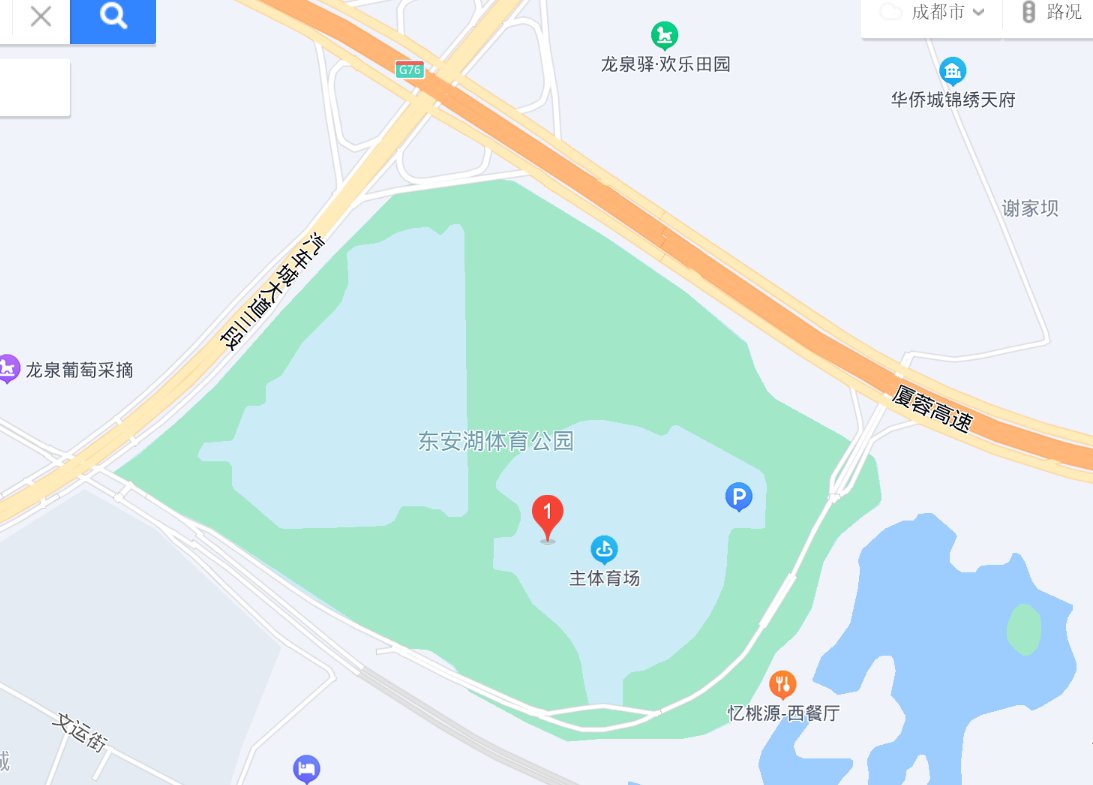Viewport: 1093px width, 785px height.
Task: Select the red marker numbered 1
Action: click(547, 516)
